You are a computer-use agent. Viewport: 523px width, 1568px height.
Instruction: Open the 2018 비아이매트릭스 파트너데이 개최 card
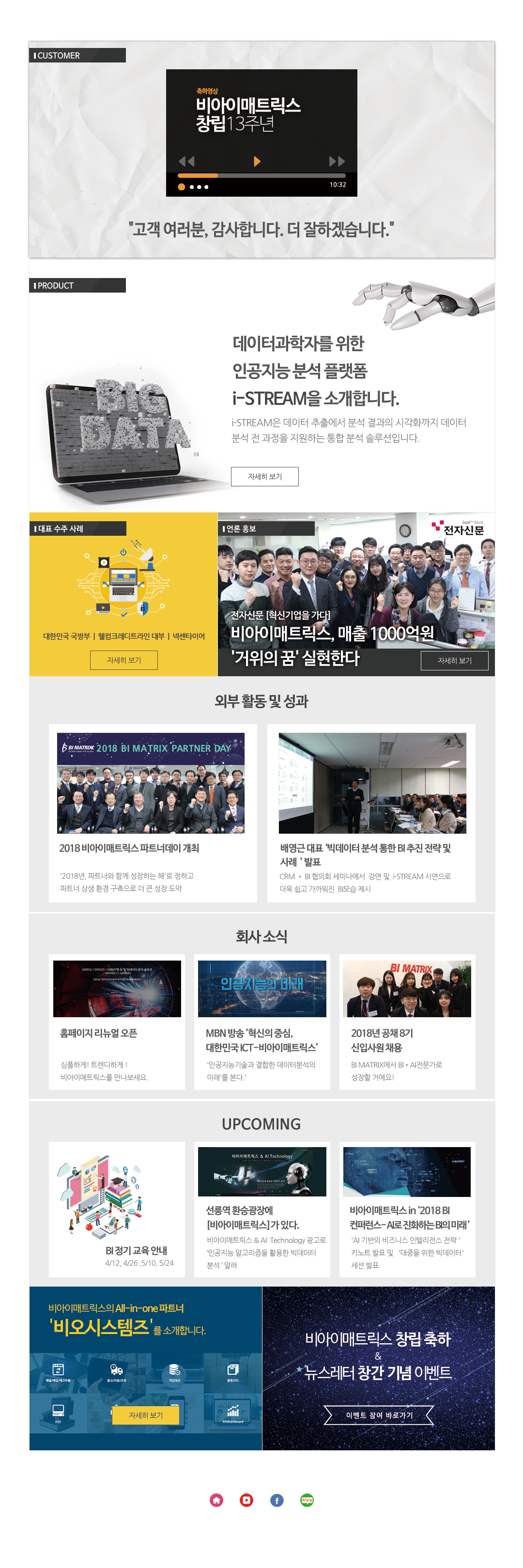tap(152, 813)
